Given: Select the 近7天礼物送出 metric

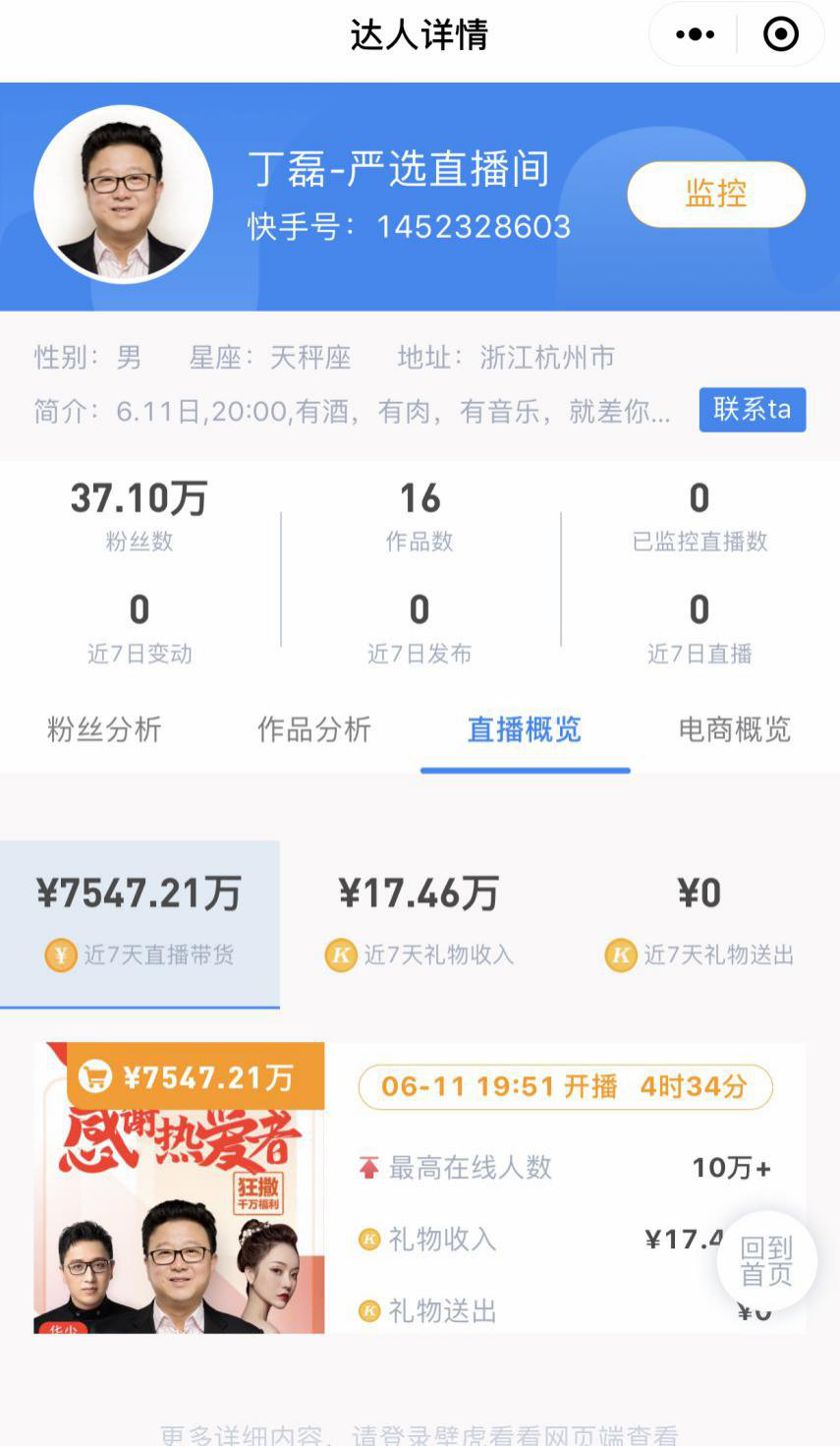Looking at the screenshot, I should click(x=700, y=922).
